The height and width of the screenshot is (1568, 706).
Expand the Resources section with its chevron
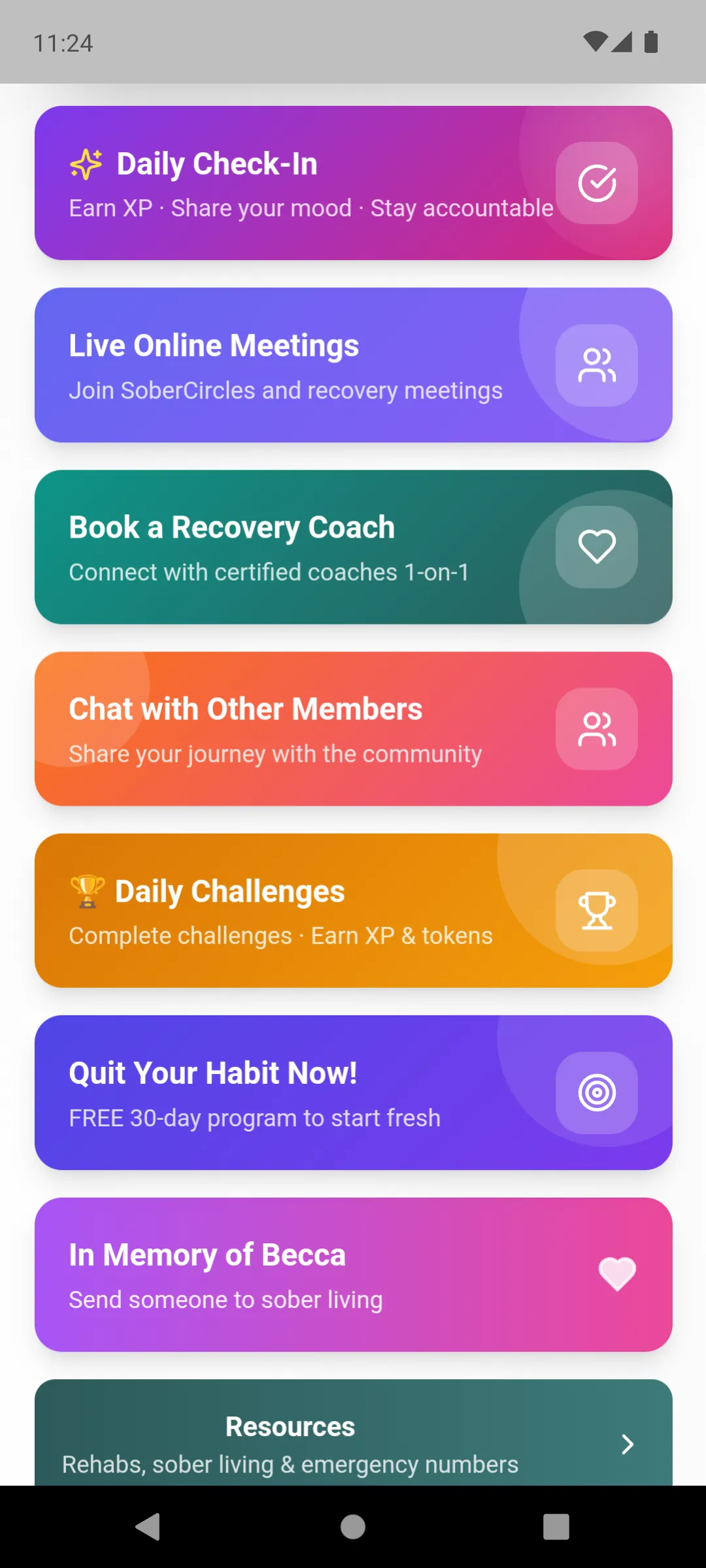(x=627, y=1445)
